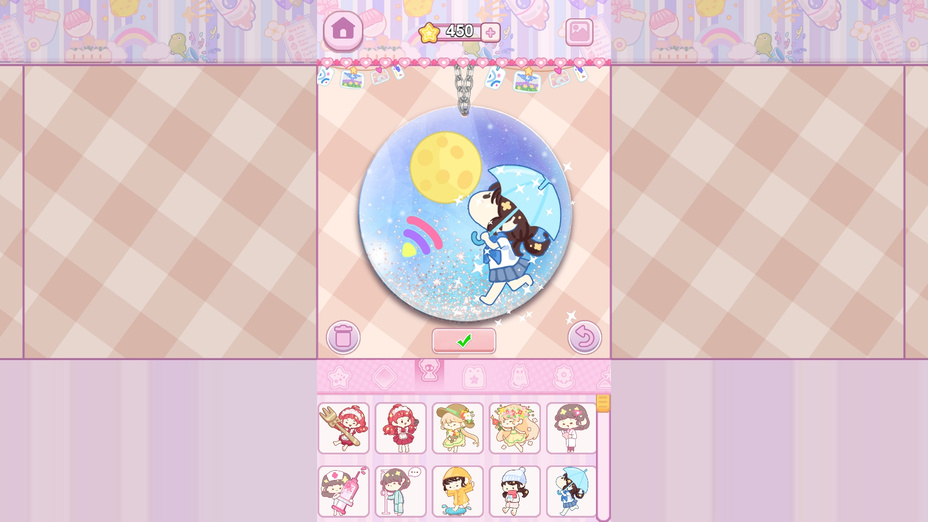The image size is (928, 522).
Task: Undo the last action
Action: tap(584, 337)
